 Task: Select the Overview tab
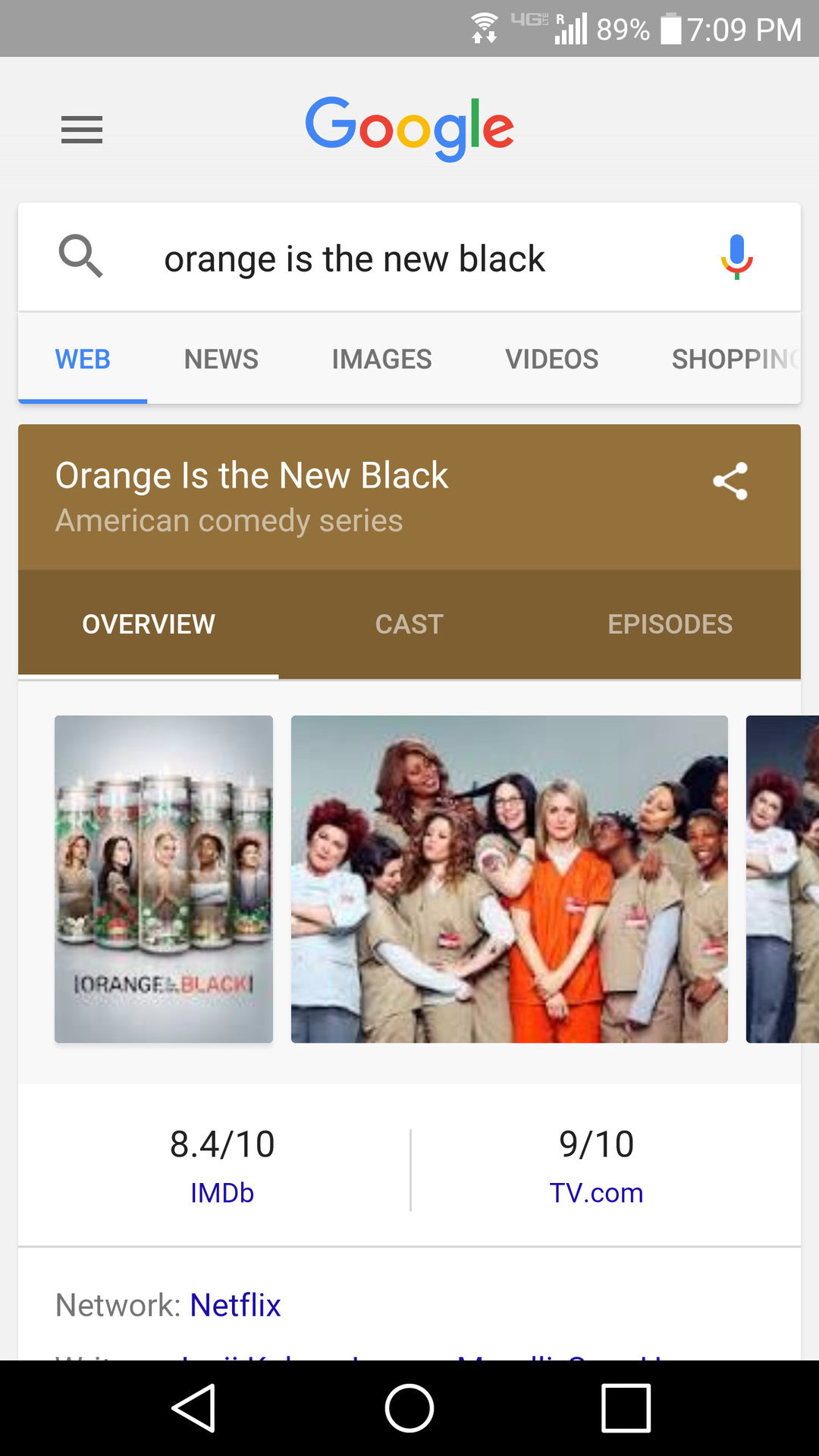pos(149,624)
